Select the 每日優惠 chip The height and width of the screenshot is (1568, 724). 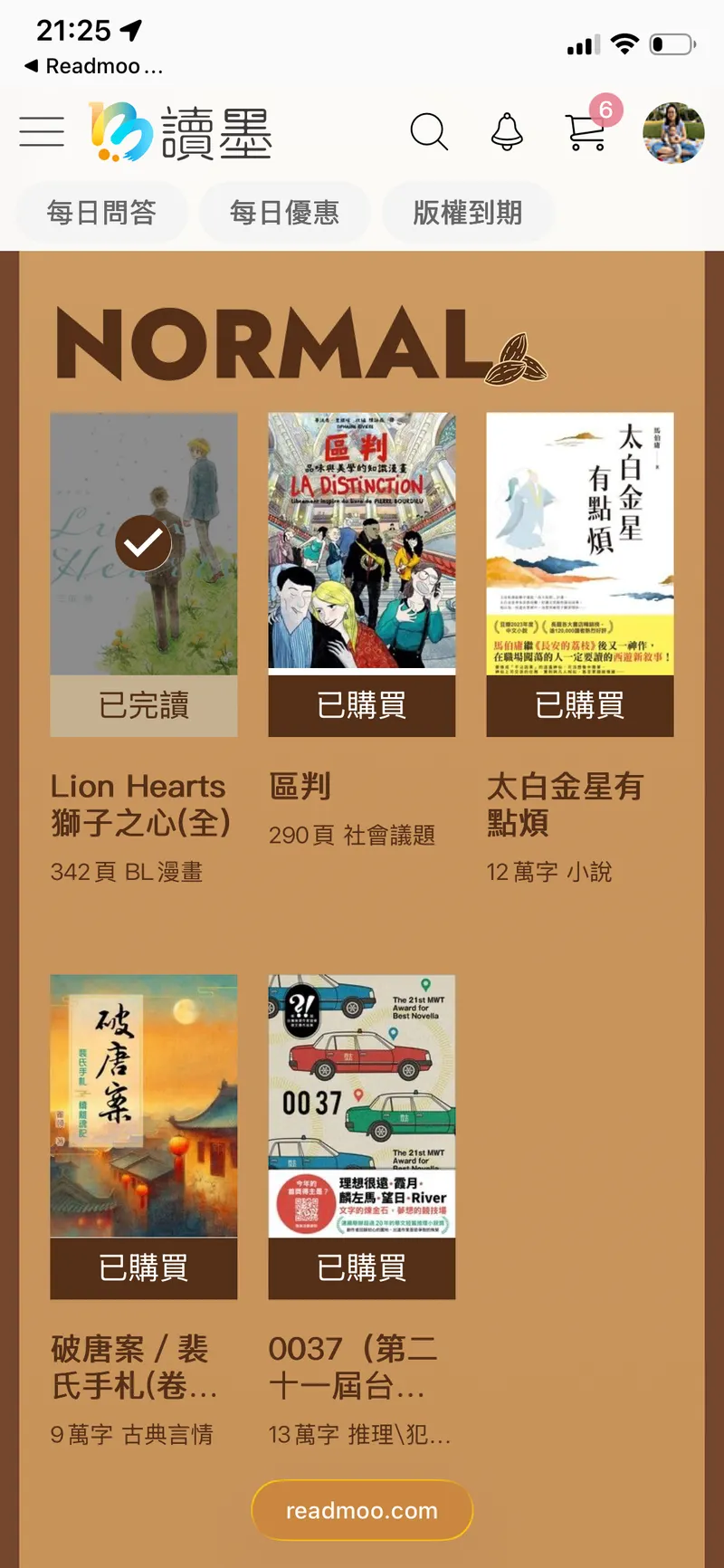284,213
